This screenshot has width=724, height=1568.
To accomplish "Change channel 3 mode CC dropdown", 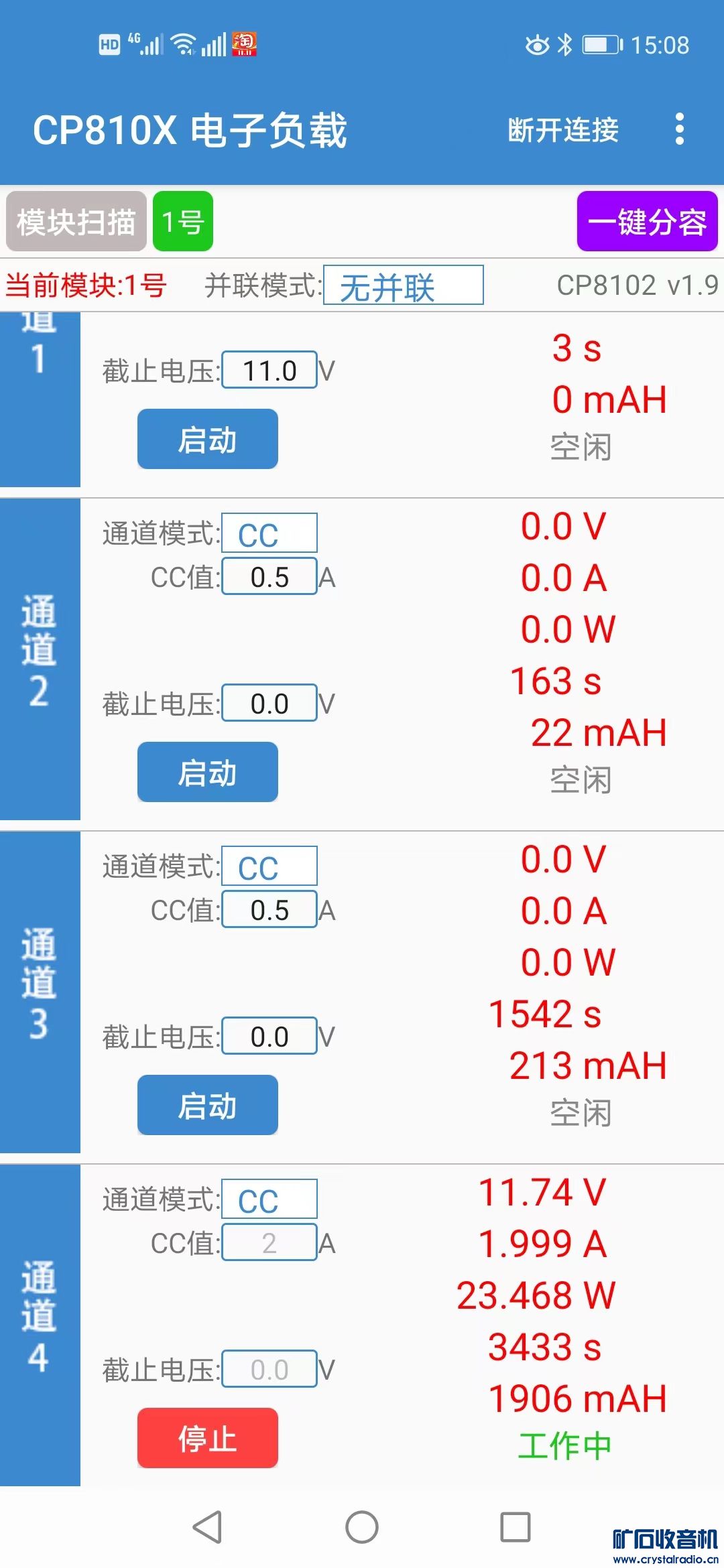I will (x=269, y=867).
